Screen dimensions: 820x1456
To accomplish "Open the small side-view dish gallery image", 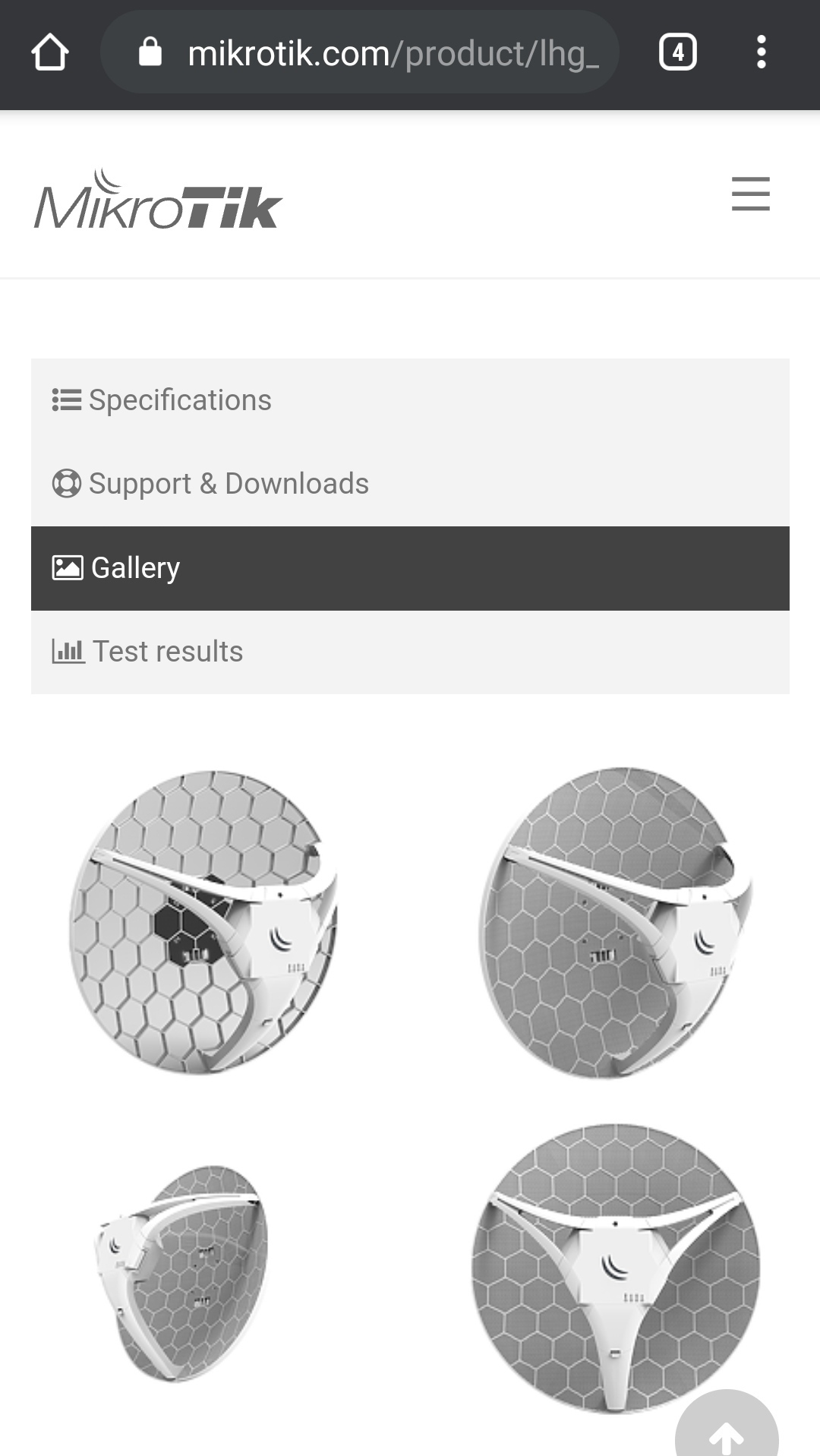I will [x=182, y=1273].
